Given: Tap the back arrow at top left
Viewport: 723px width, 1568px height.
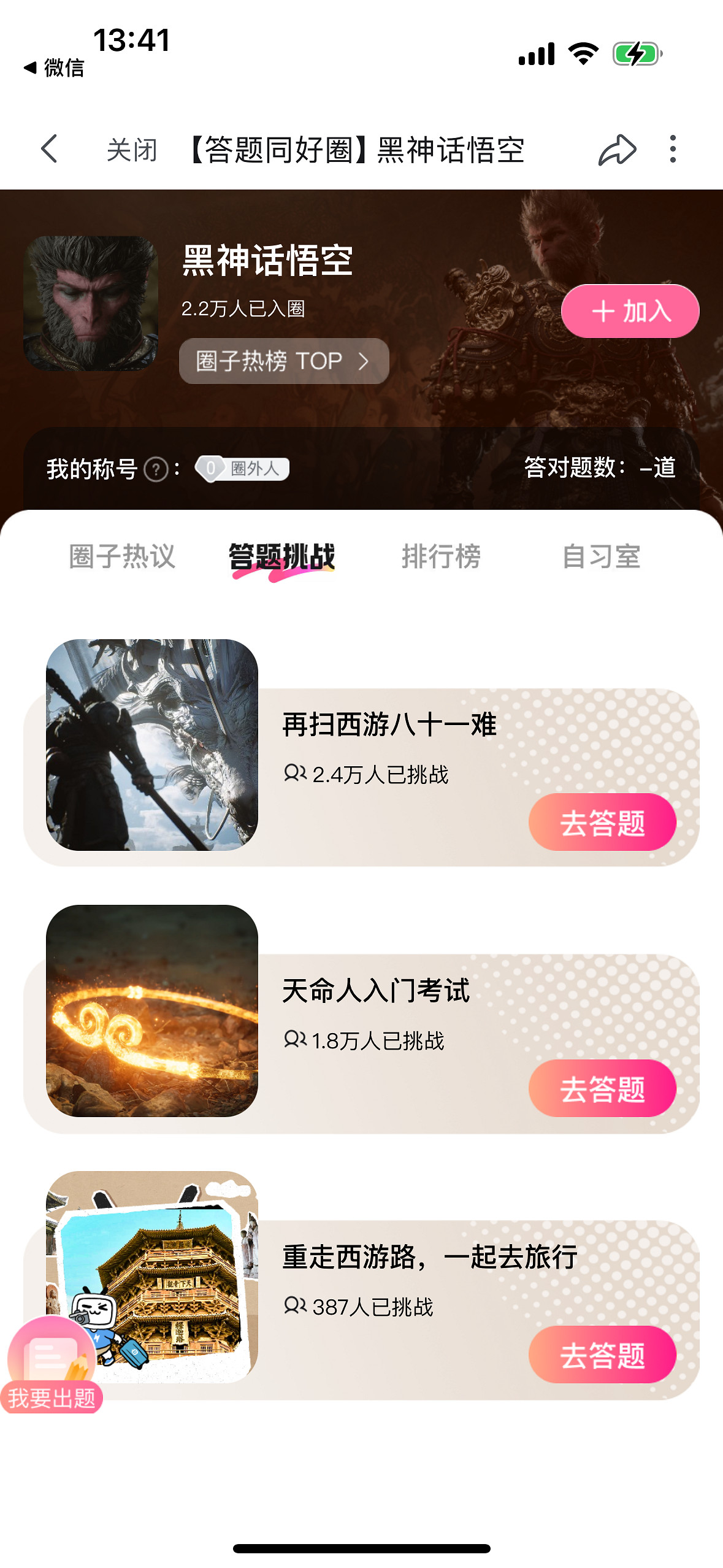Looking at the screenshot, I should click(50, 148).
